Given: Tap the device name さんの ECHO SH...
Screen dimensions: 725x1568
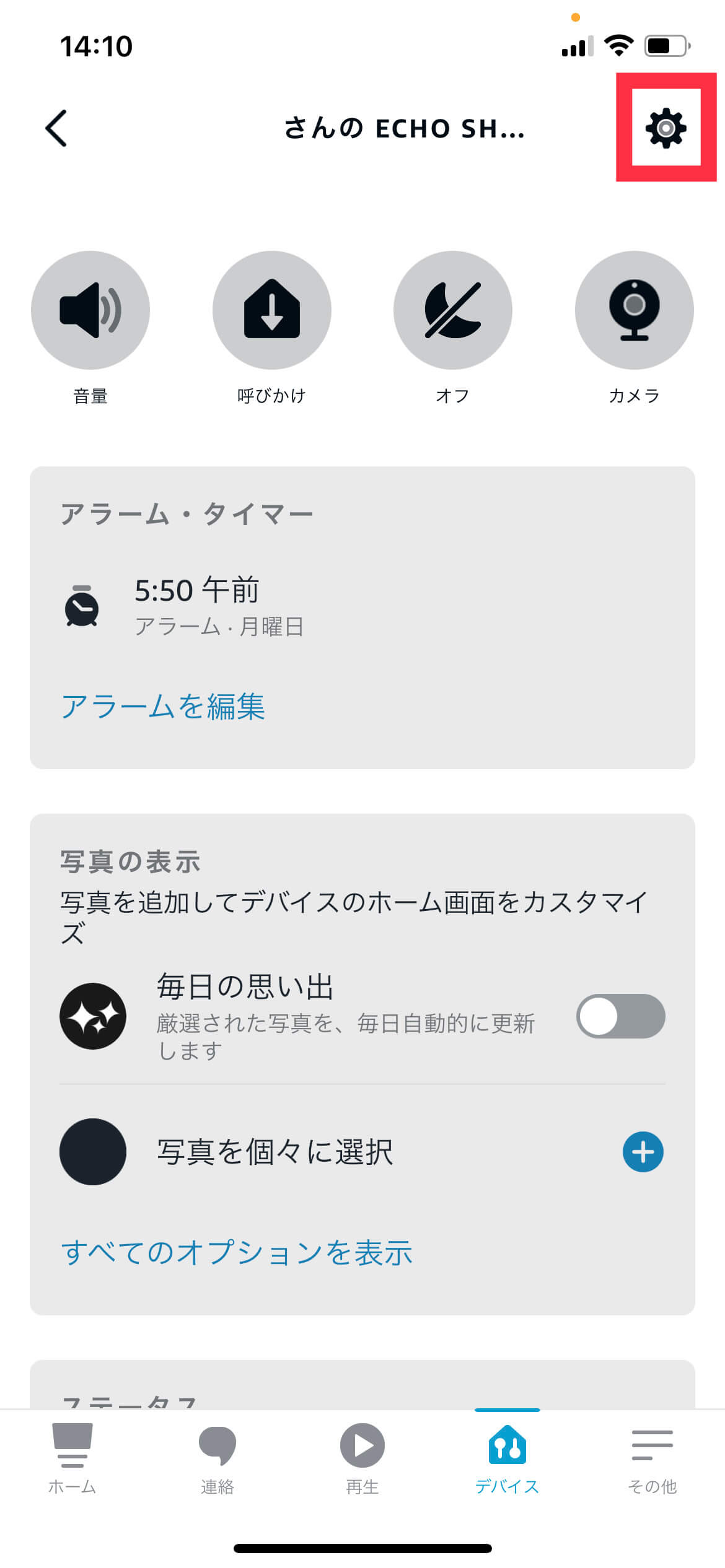Looking at the screenshot, I should coord(403,129).
